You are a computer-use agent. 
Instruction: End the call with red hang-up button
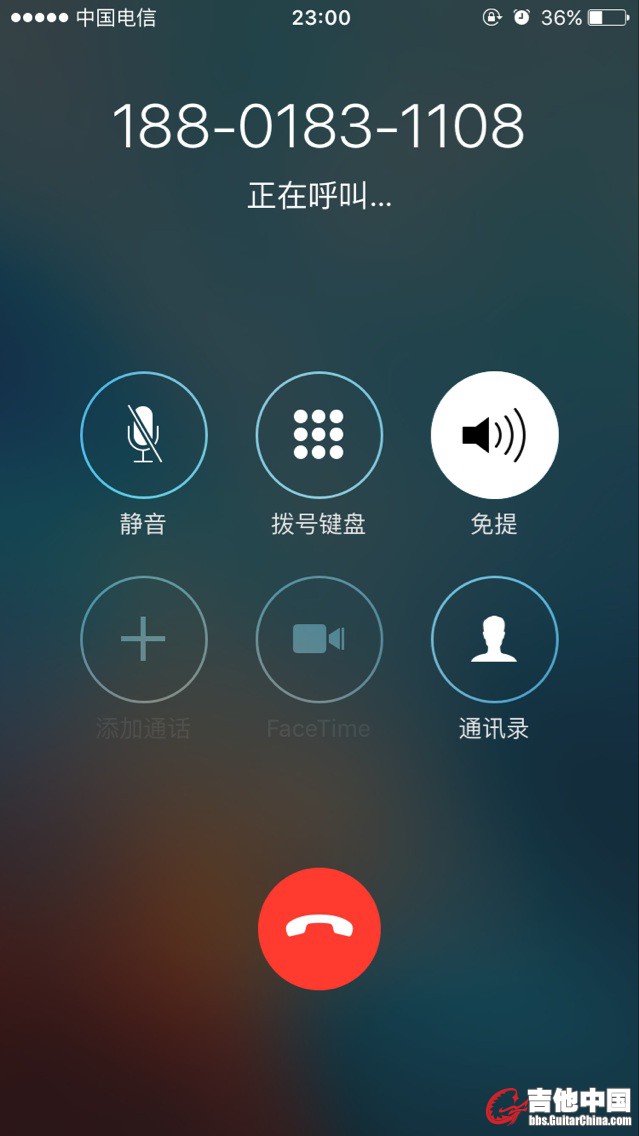pyautogui.click(x=319, y=929)
